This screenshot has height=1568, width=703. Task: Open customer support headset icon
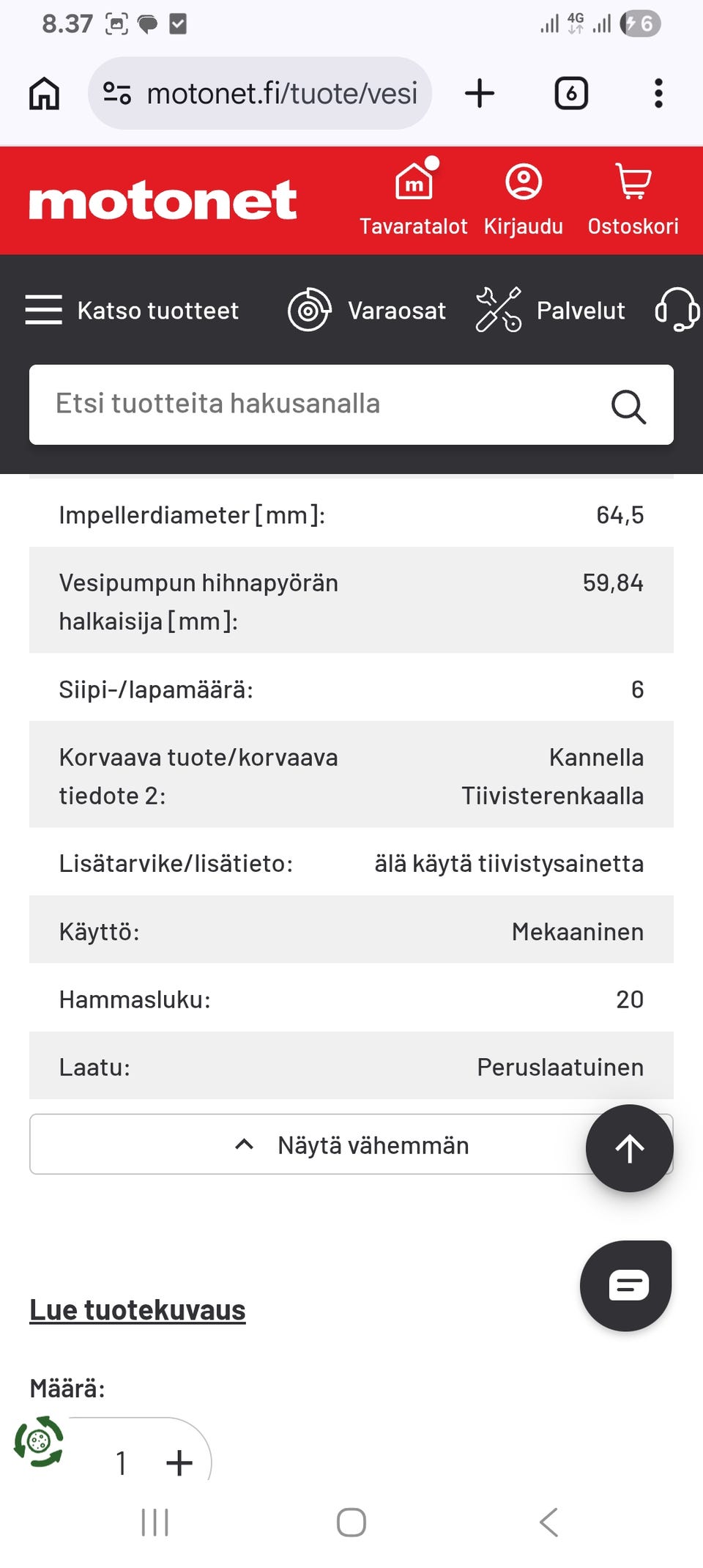tap(677, 310)
